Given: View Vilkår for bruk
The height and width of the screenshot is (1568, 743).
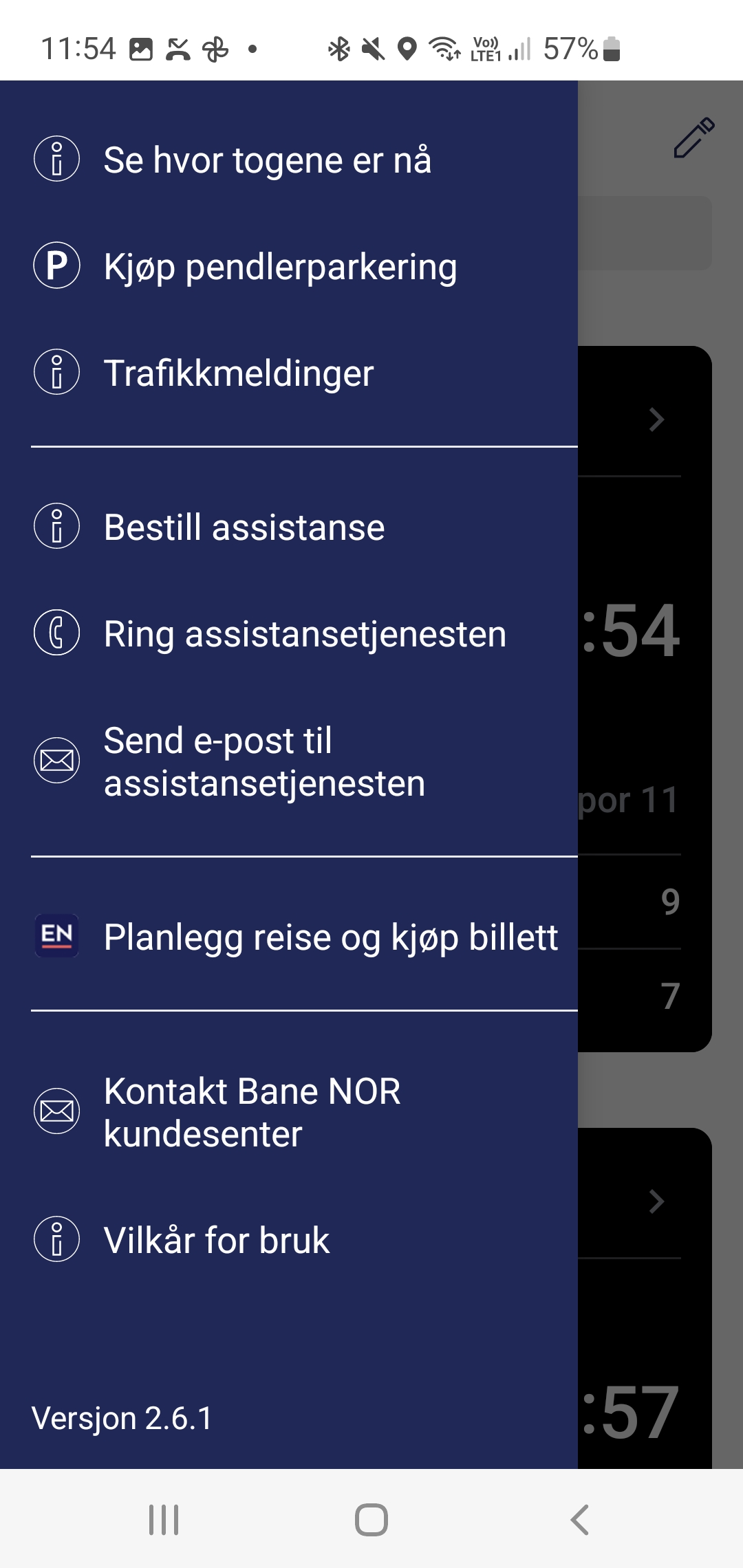Looking at the screenshot, I should (216, 1240).
